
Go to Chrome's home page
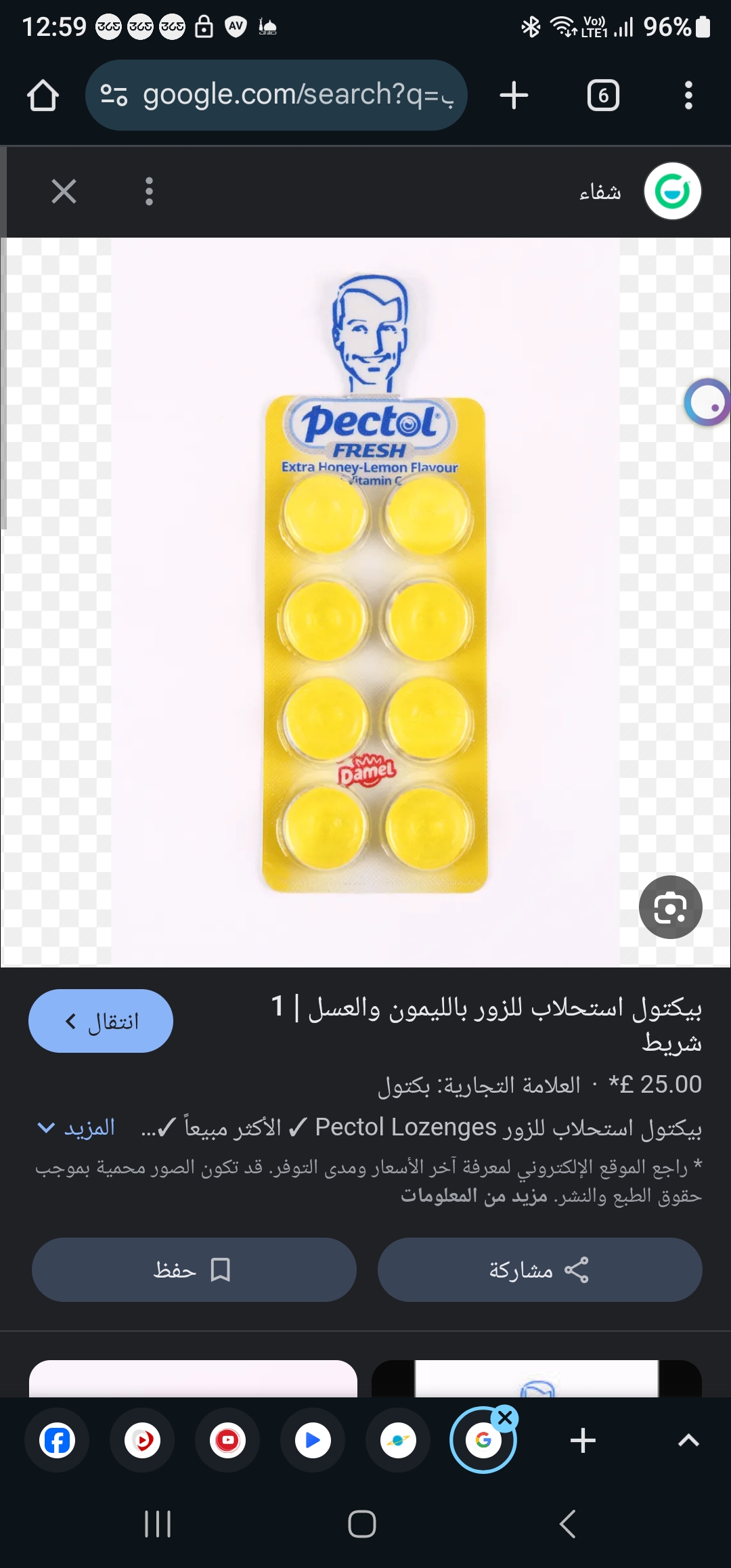tap(43, 95)
